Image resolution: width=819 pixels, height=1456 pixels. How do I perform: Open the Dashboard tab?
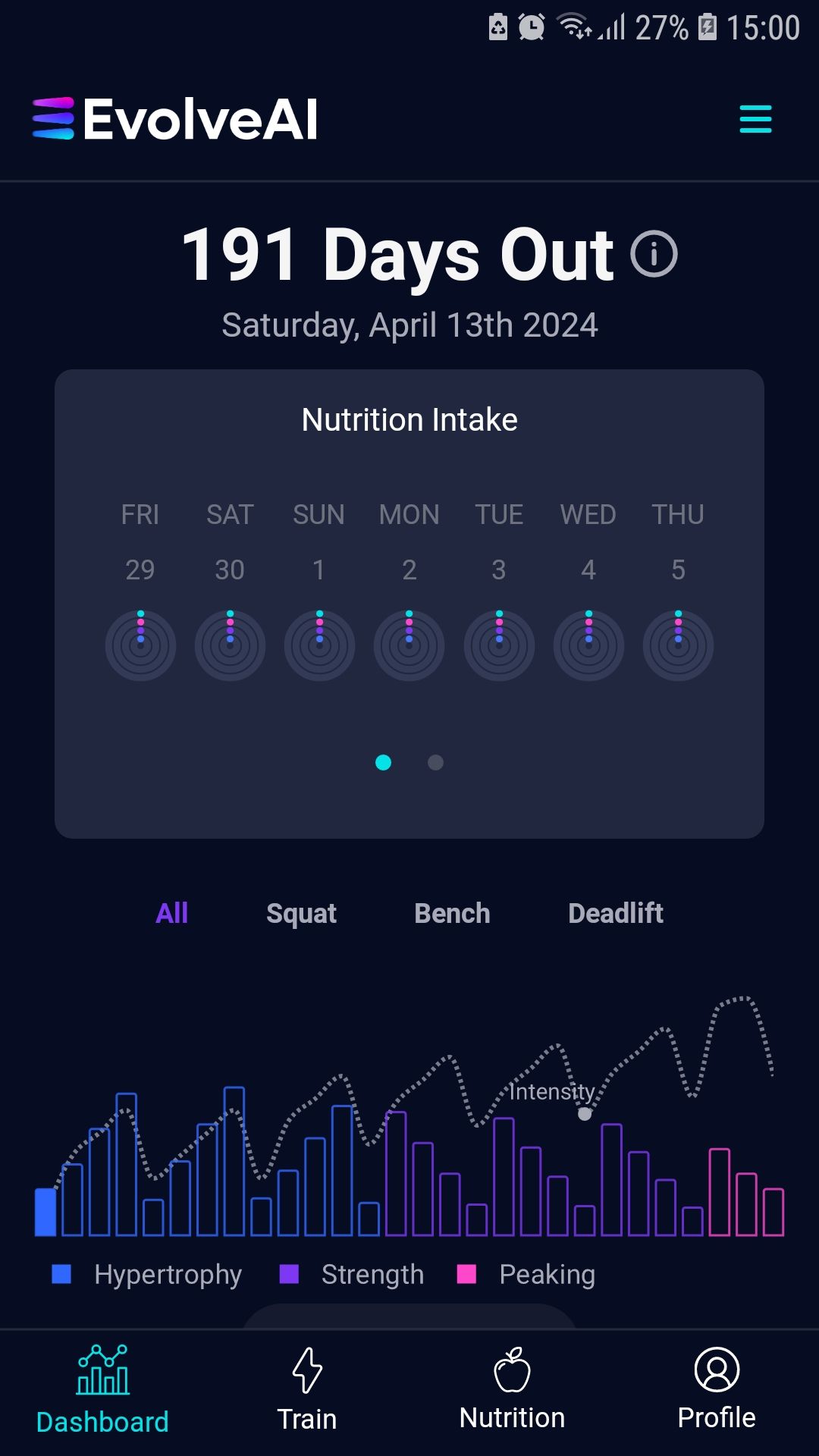point(102,1392)
